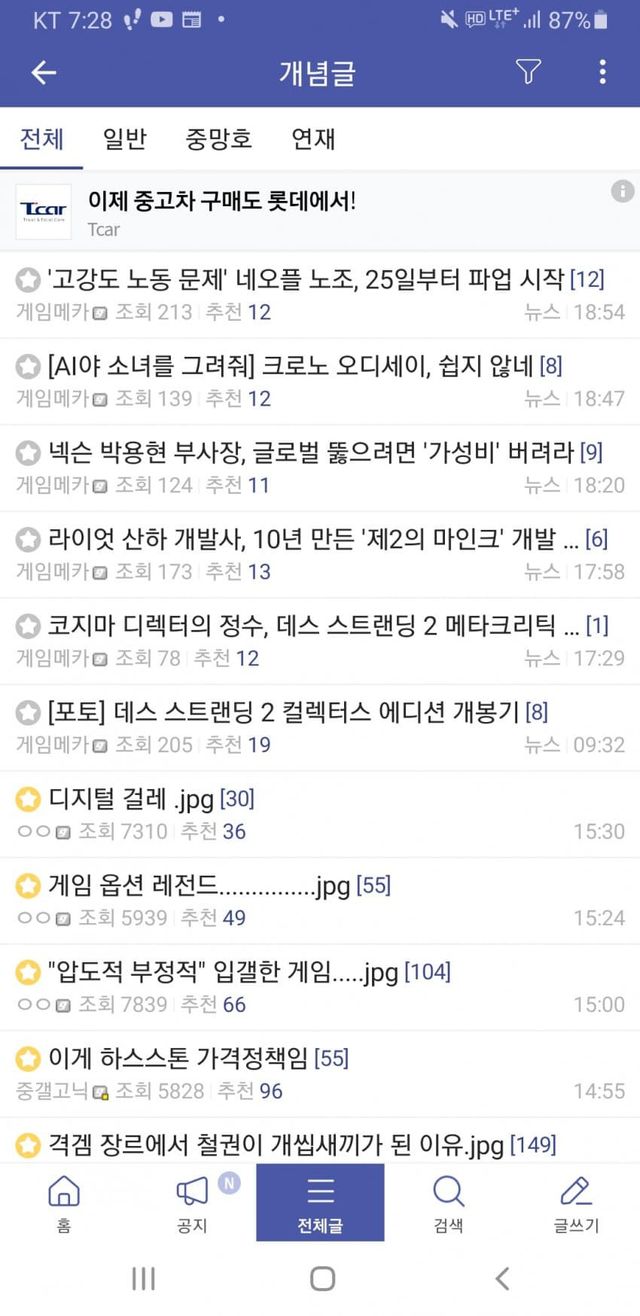Open the three-dot overflow menu
640x1316 pixels.
pos(602,71)
